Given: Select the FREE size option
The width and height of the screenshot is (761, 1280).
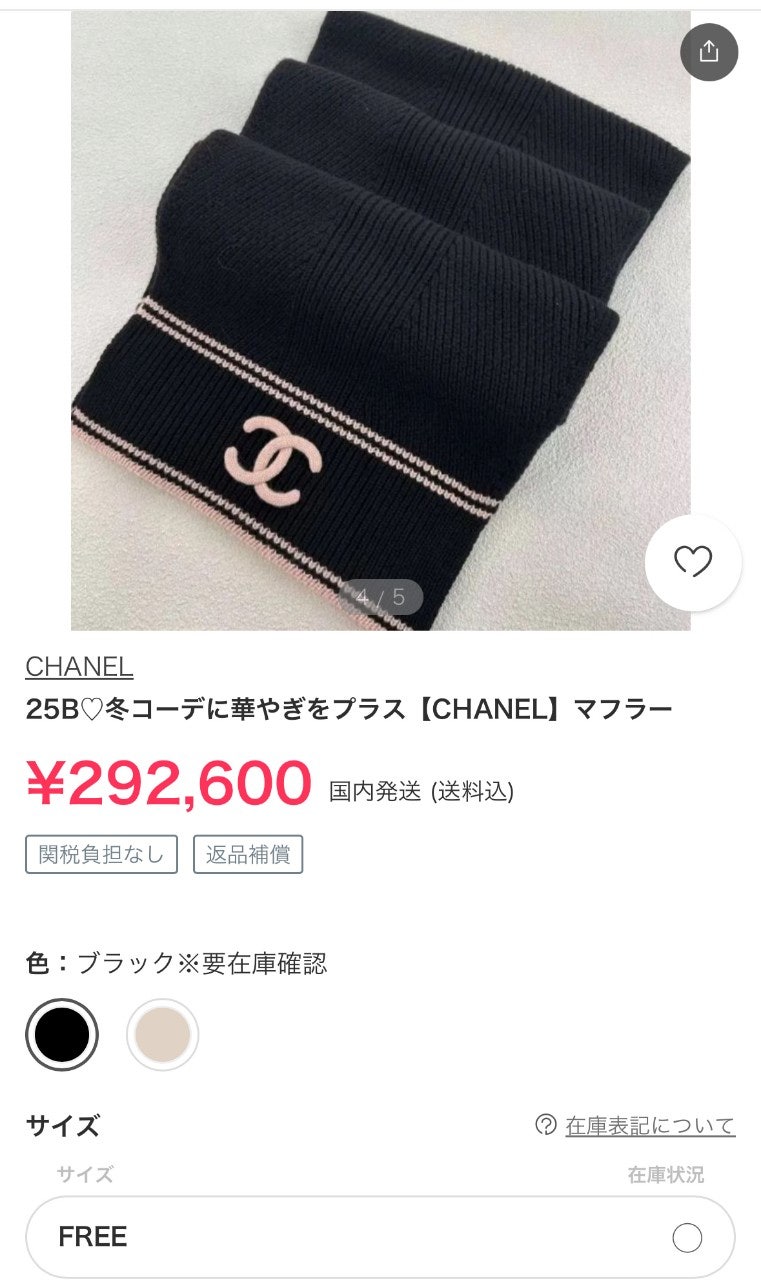Looking at the screenshot, I should click(380, 1237).
